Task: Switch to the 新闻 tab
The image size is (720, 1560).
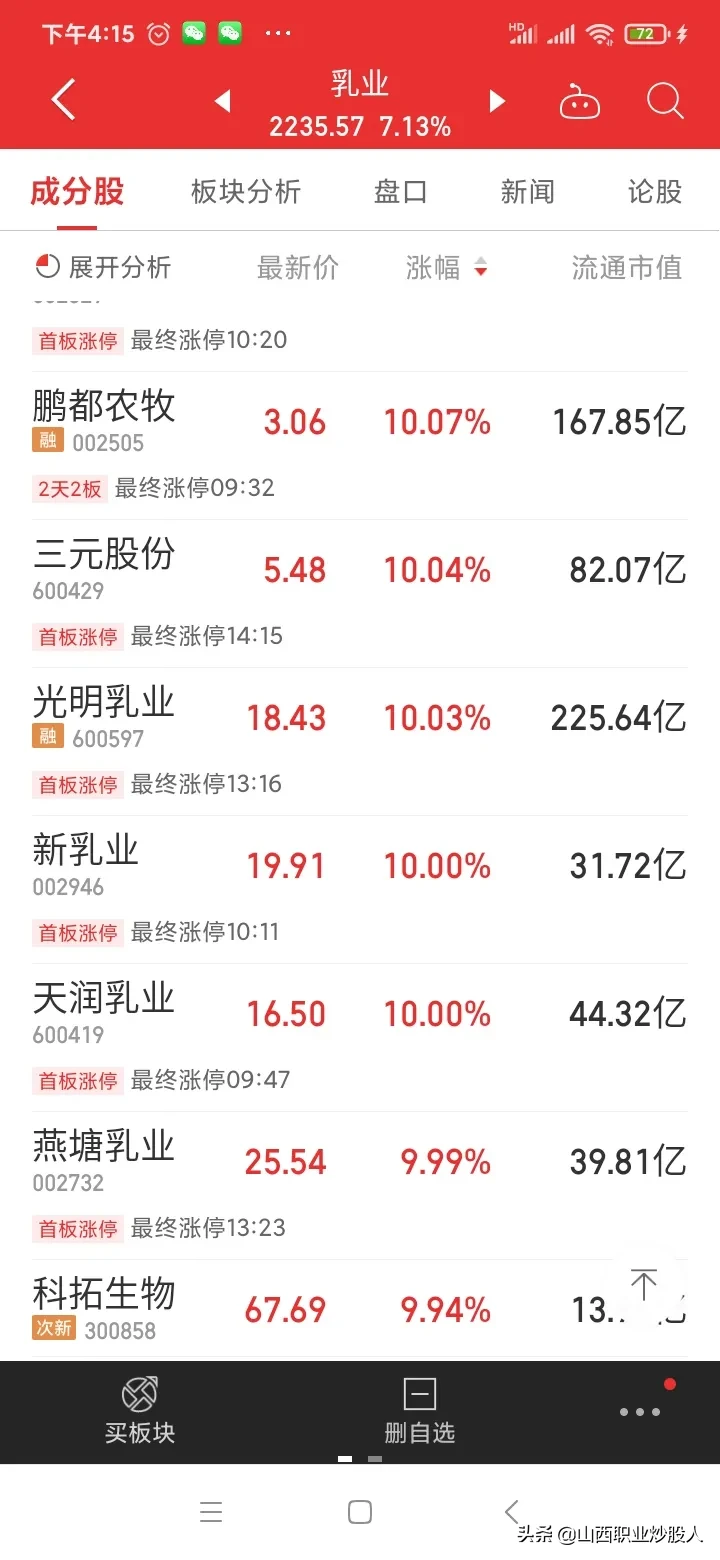Action: click(x=528, y=191)
